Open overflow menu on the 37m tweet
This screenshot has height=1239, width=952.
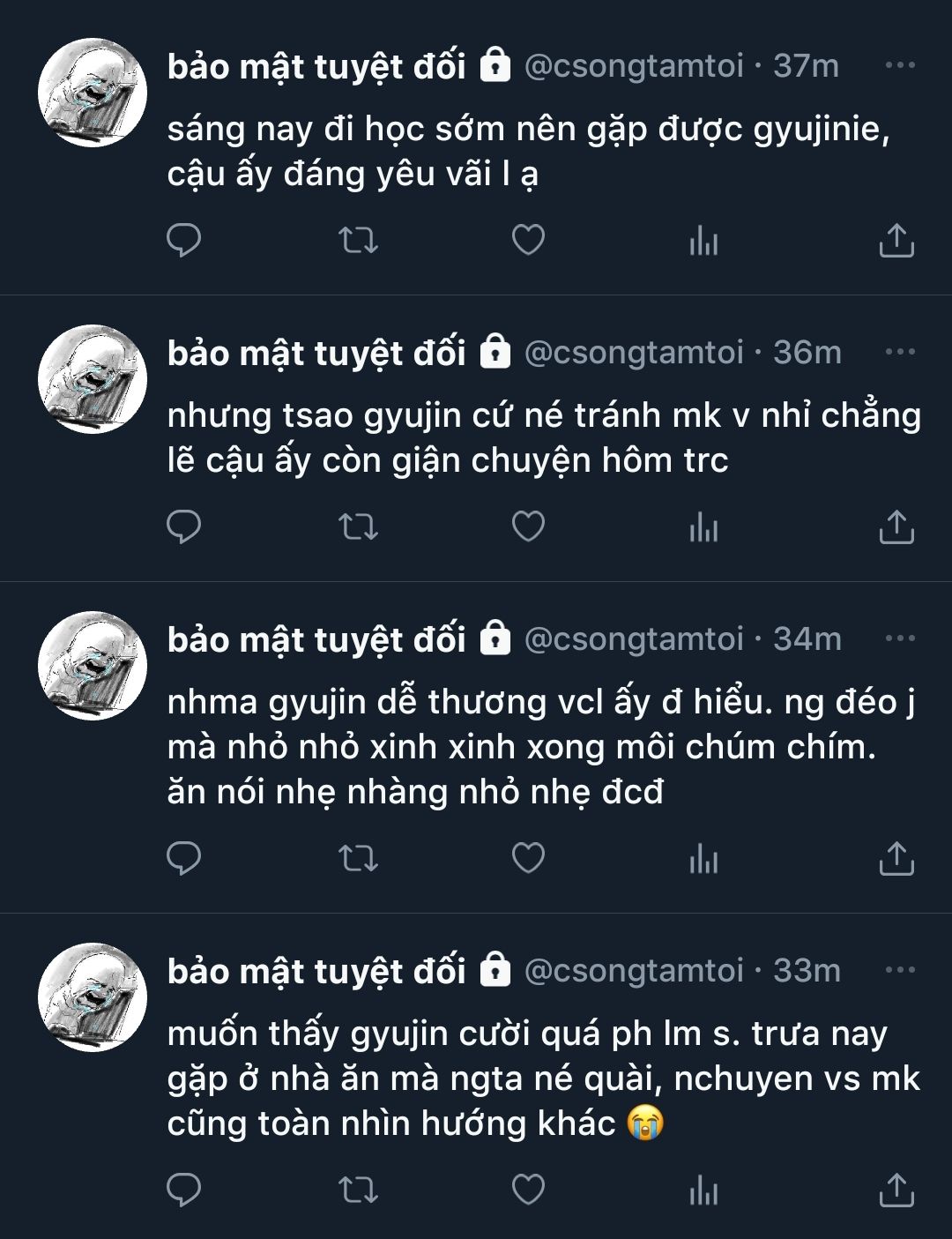tap(899, 65)
